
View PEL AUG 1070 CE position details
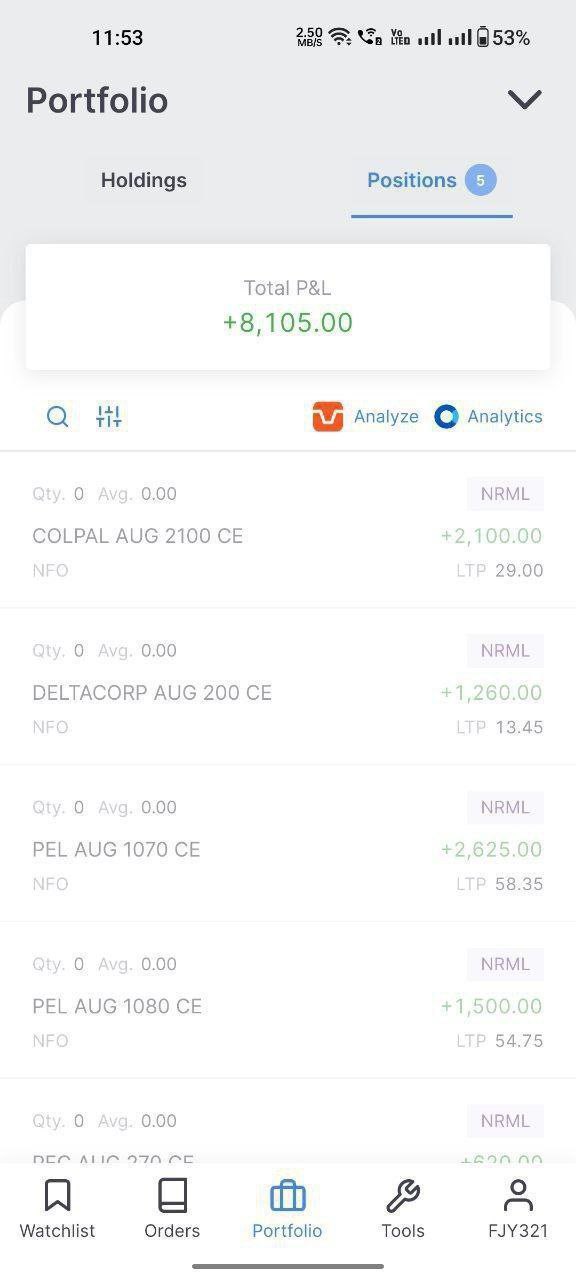pyautogui.click(x=288, y=844)
